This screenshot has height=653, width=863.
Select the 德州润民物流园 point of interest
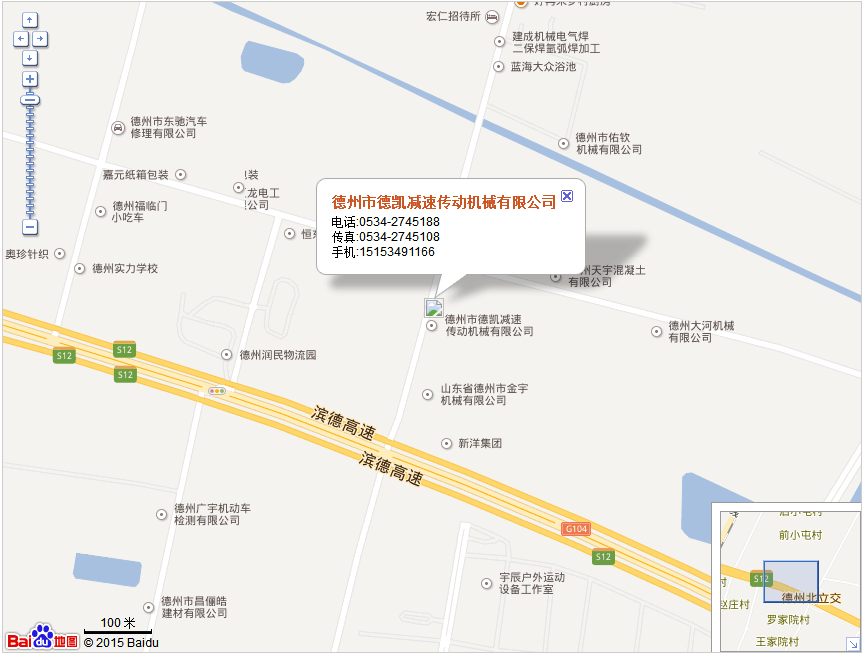point(227,355)
